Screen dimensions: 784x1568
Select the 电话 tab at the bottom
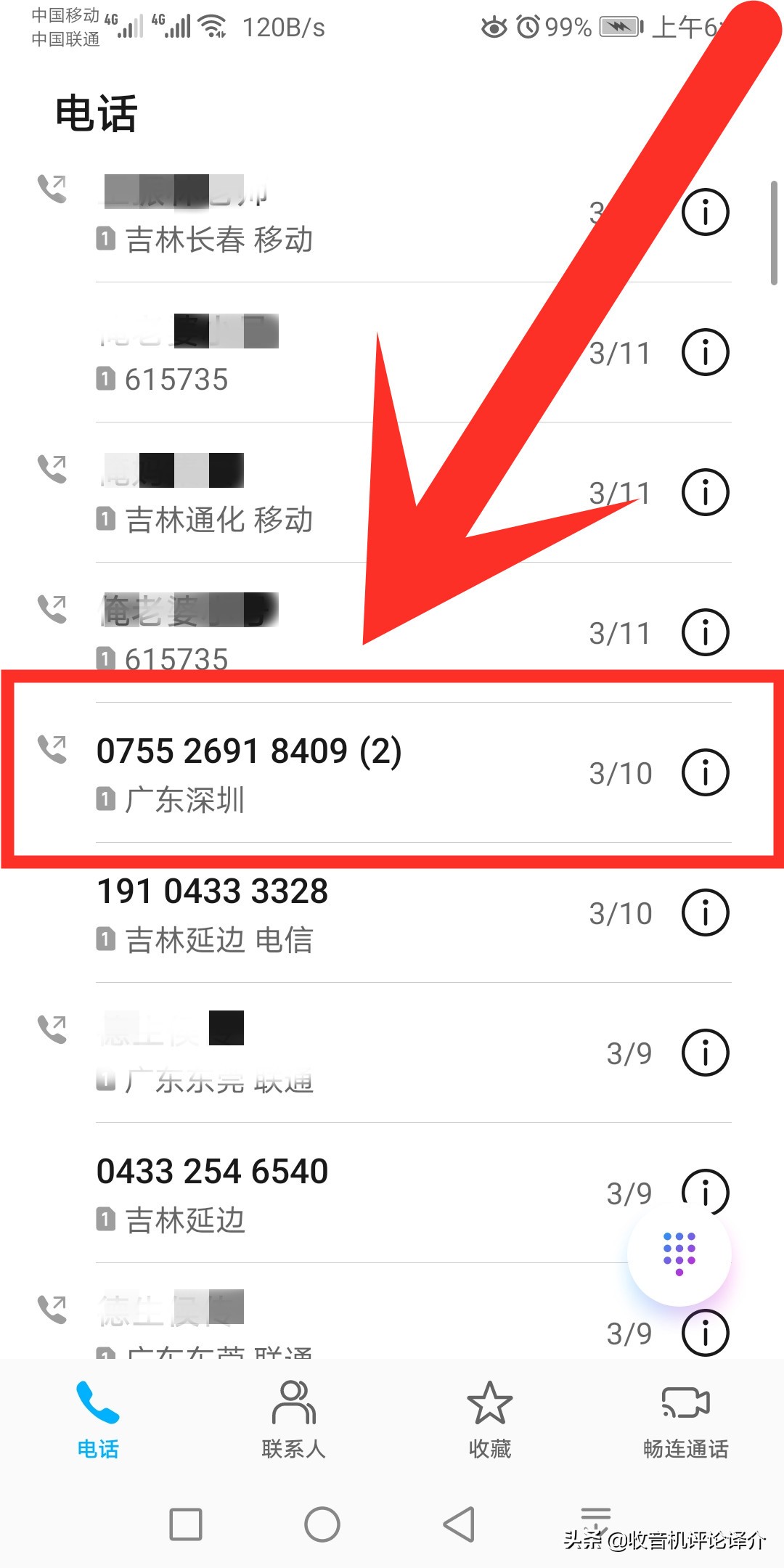point(98,1419)
